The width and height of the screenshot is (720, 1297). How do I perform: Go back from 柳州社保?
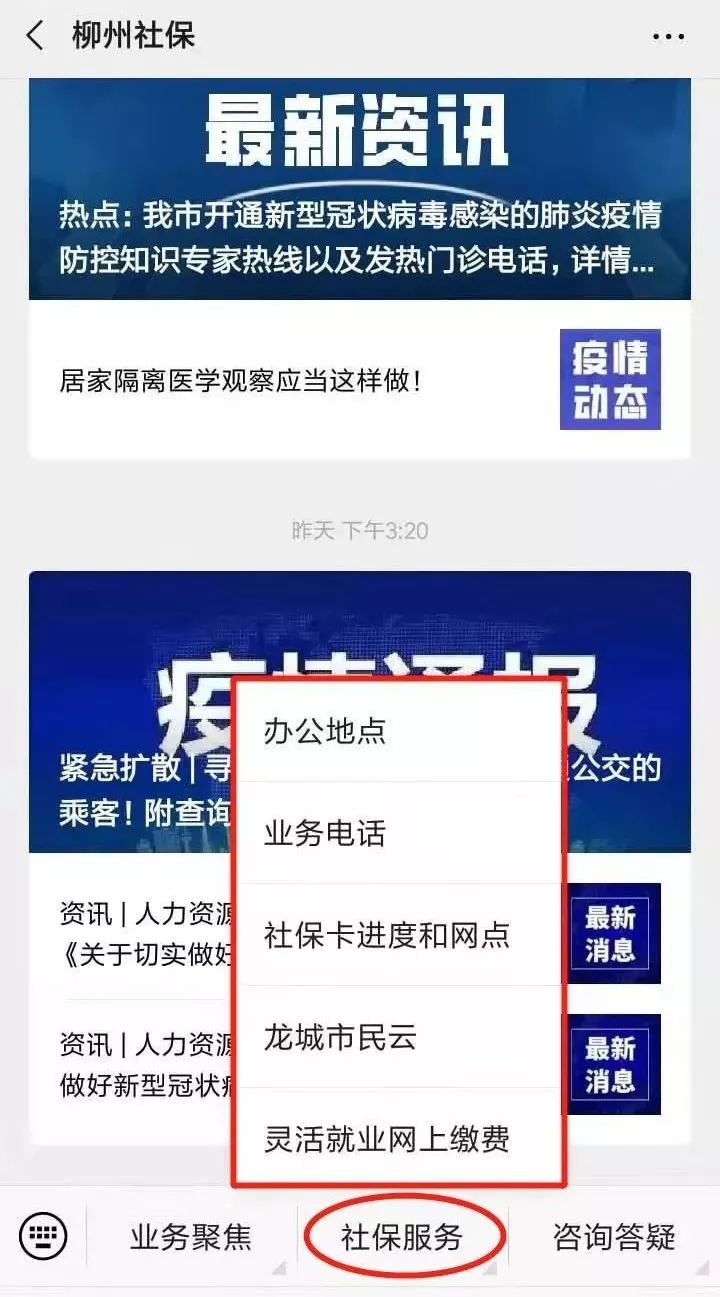pyautogui.click(x=36, y=37)
